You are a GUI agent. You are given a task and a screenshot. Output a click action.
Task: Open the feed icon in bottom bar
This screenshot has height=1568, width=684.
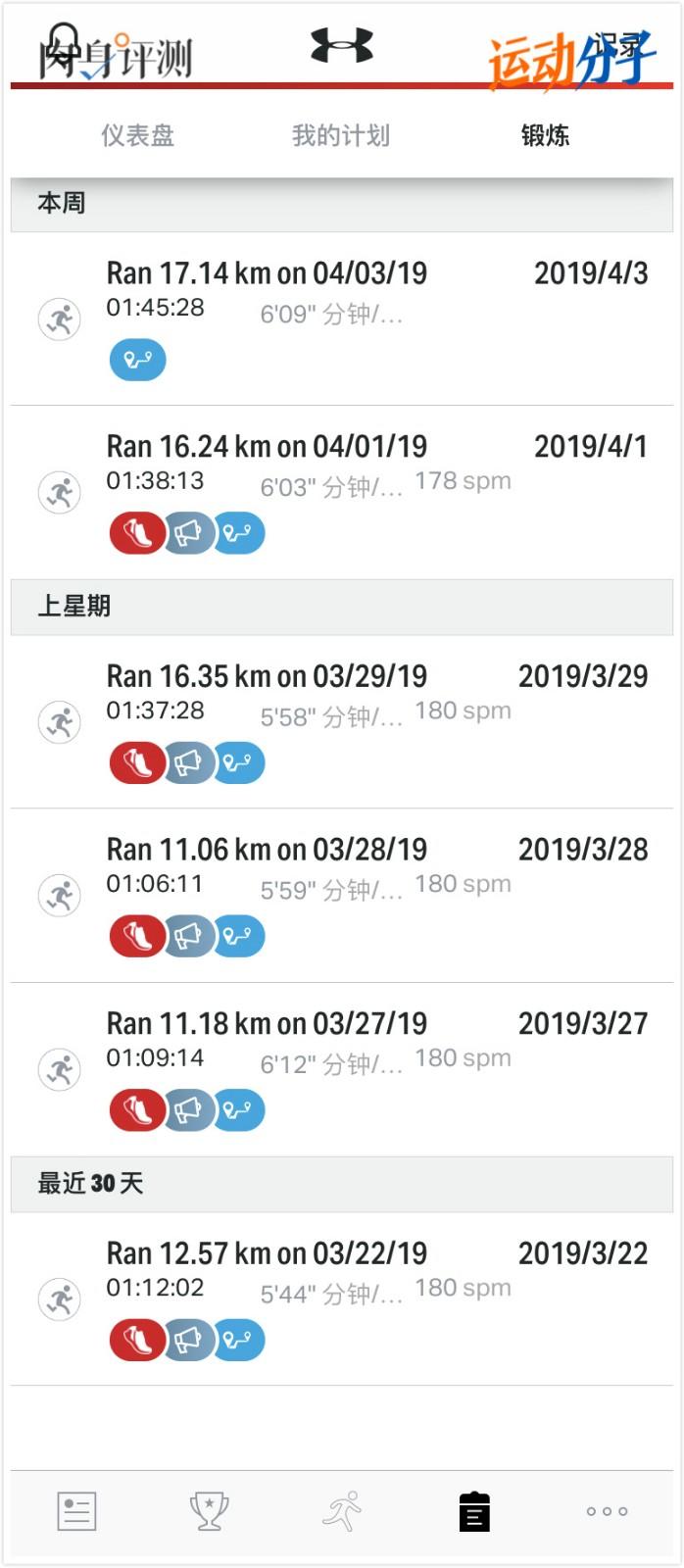point(76,1511)
